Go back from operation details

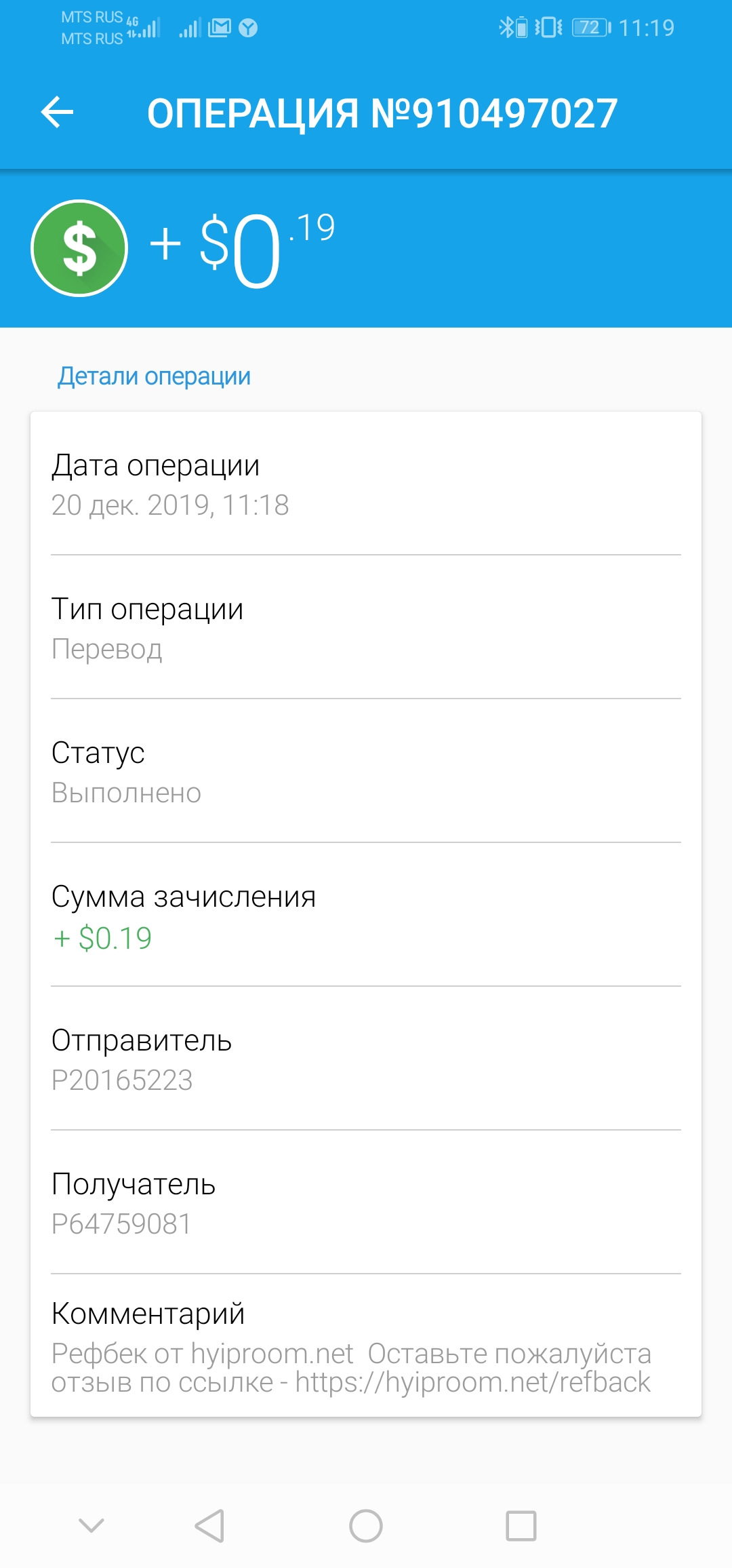(57, 112)
